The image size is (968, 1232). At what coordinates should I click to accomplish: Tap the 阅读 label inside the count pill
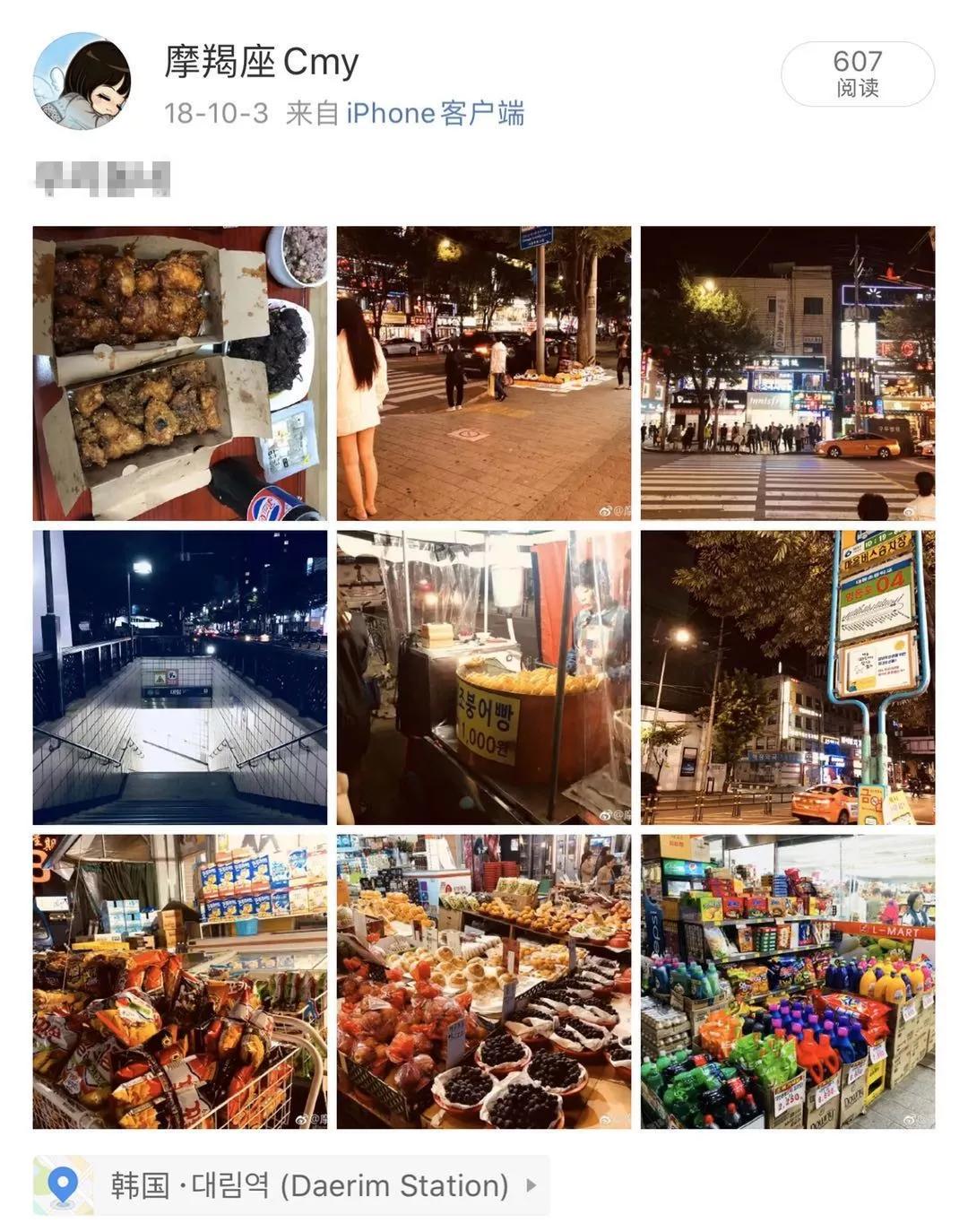(x=858, y=87)
